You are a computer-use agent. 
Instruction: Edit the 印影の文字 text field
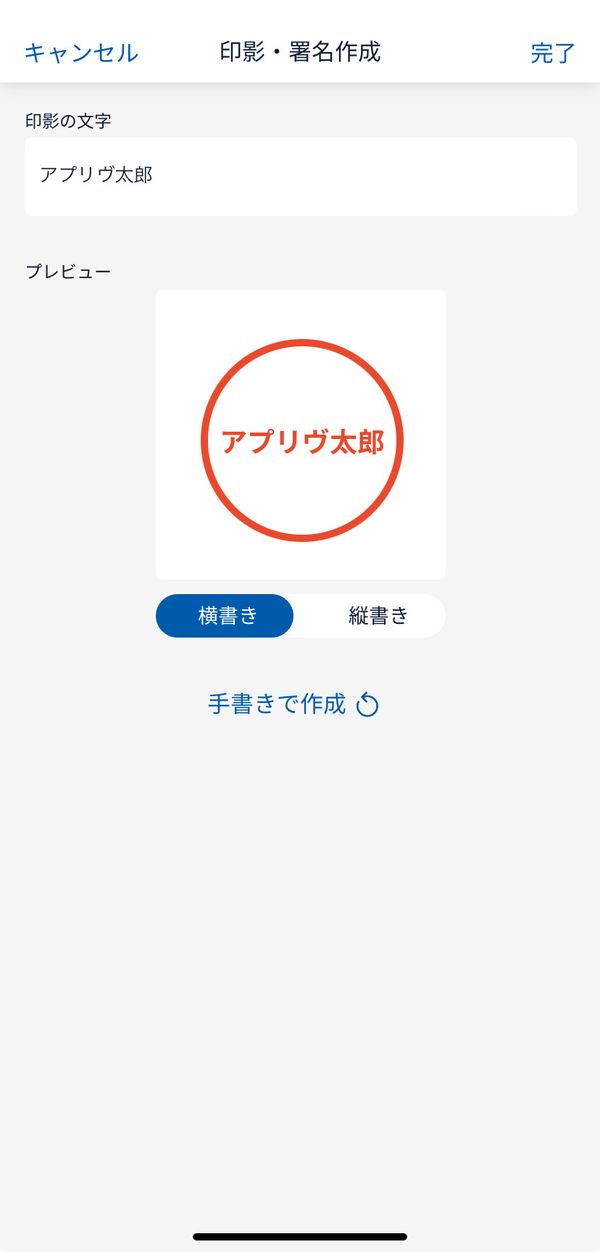coord(301,176)
